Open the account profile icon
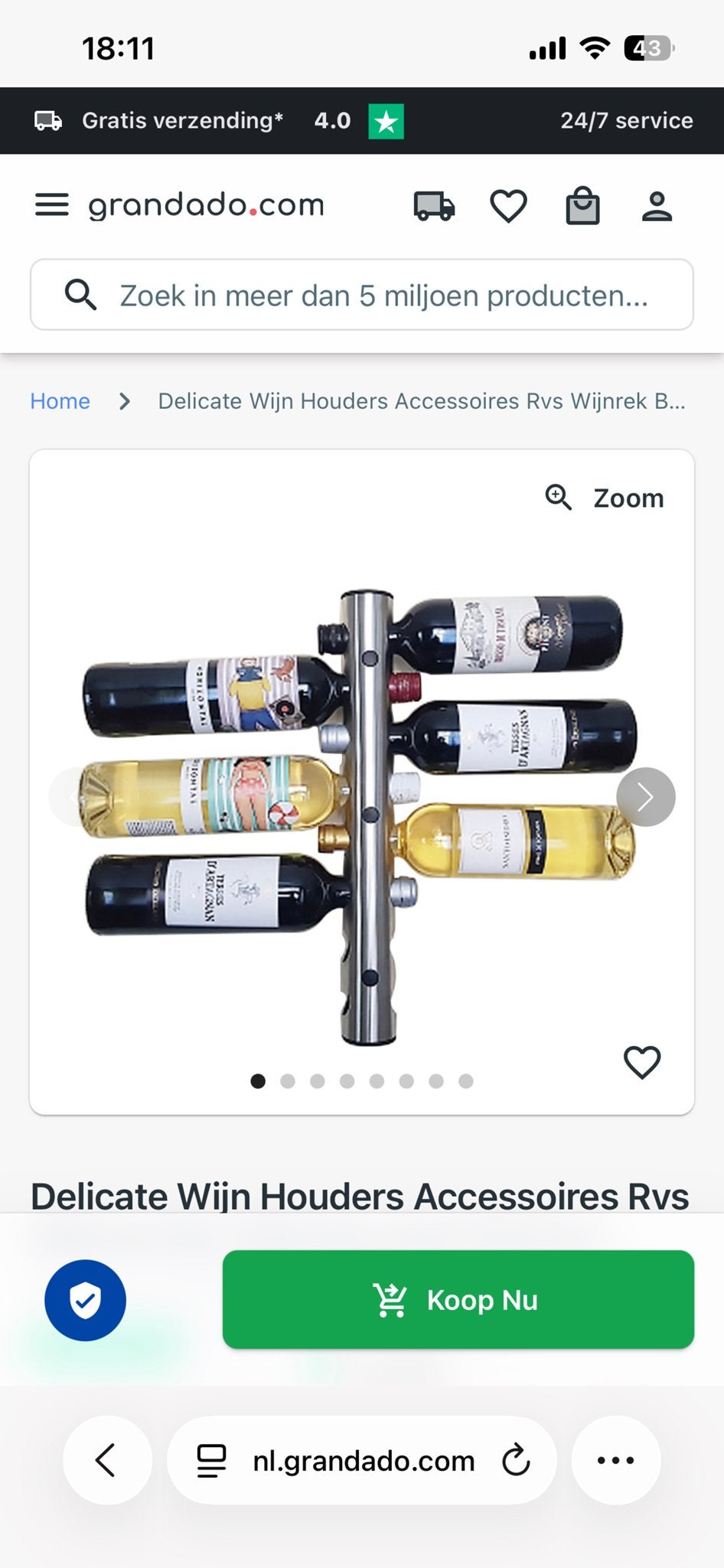Viewport: 724px width, 1568px height. pos(657,207)
